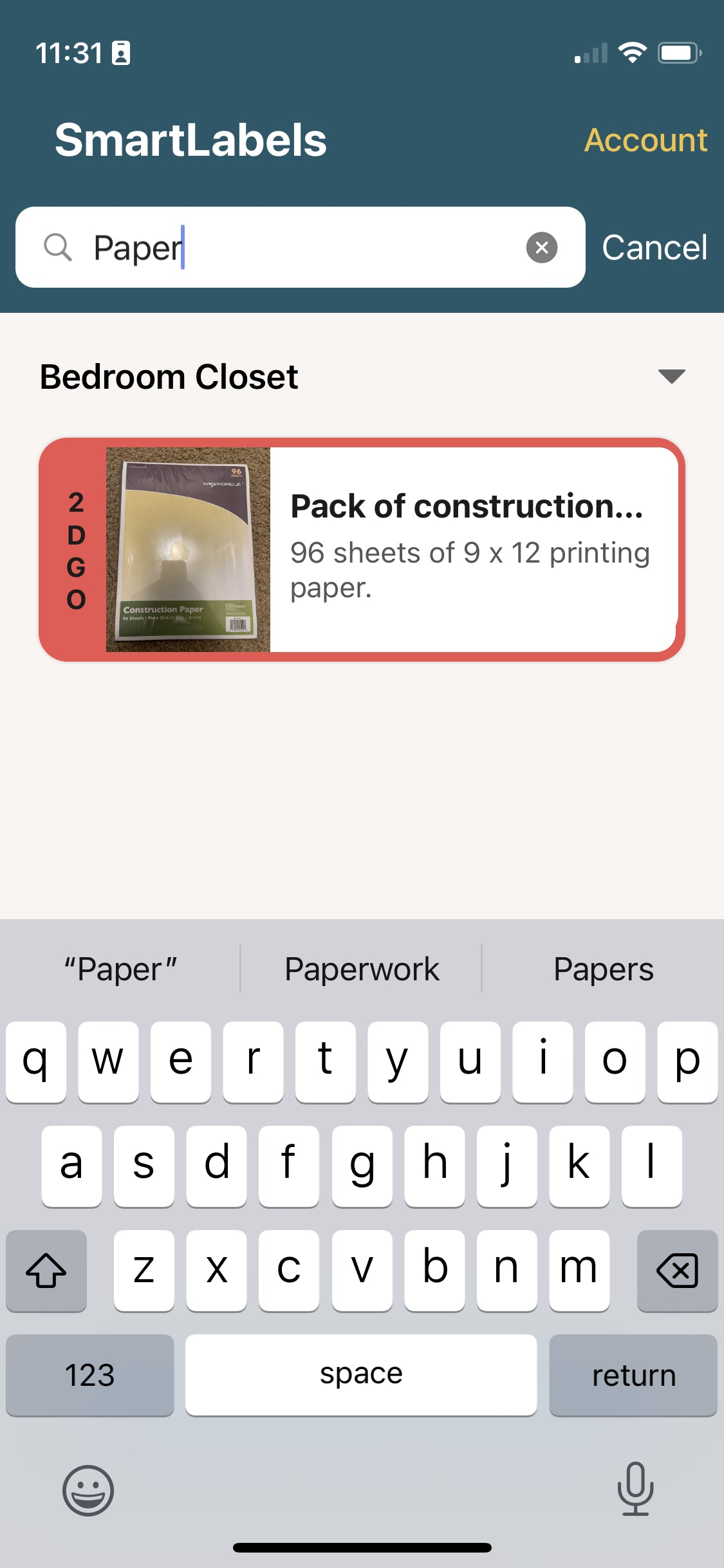Cancel the search
The height and width of the screenshot is (1568, 724).
coord(654,247)
